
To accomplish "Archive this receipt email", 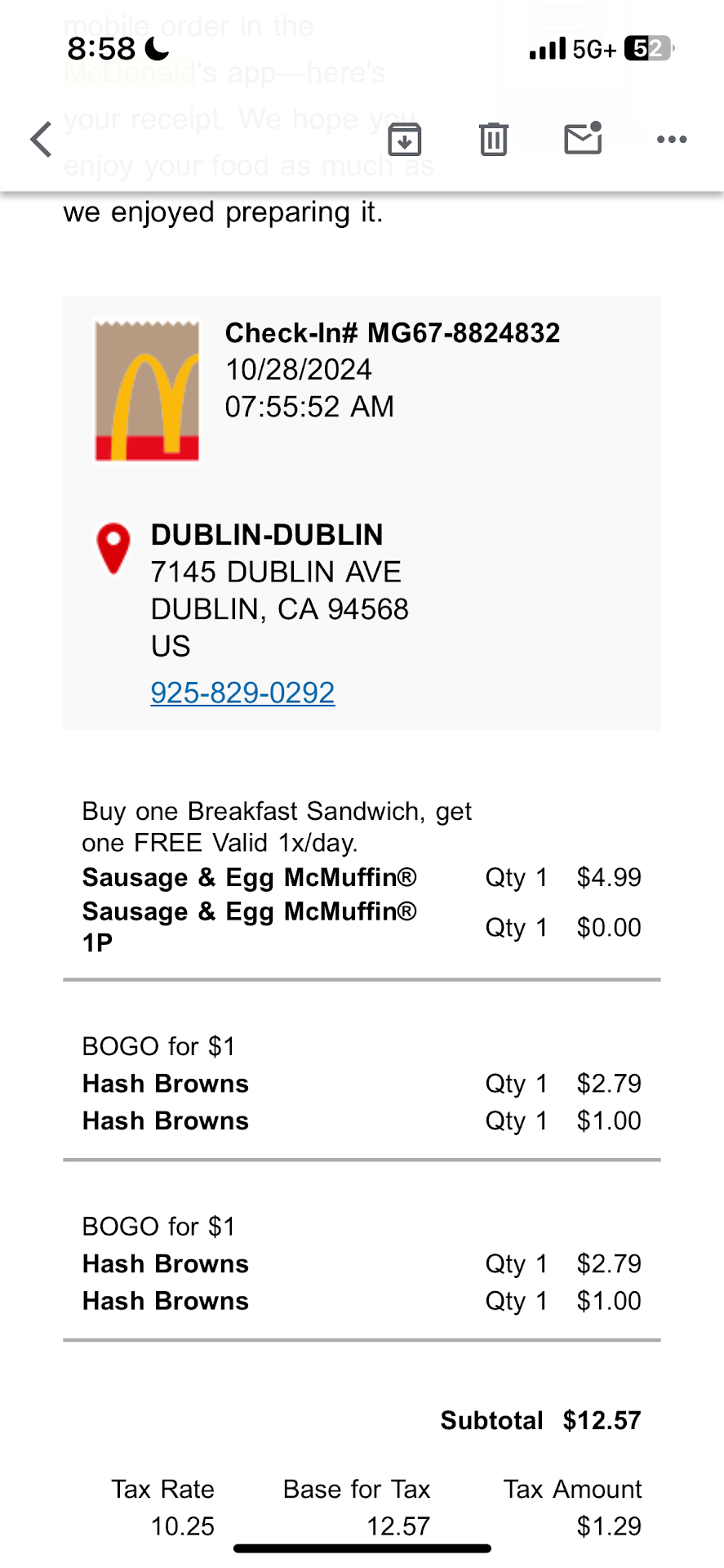I will pos(405,139).
